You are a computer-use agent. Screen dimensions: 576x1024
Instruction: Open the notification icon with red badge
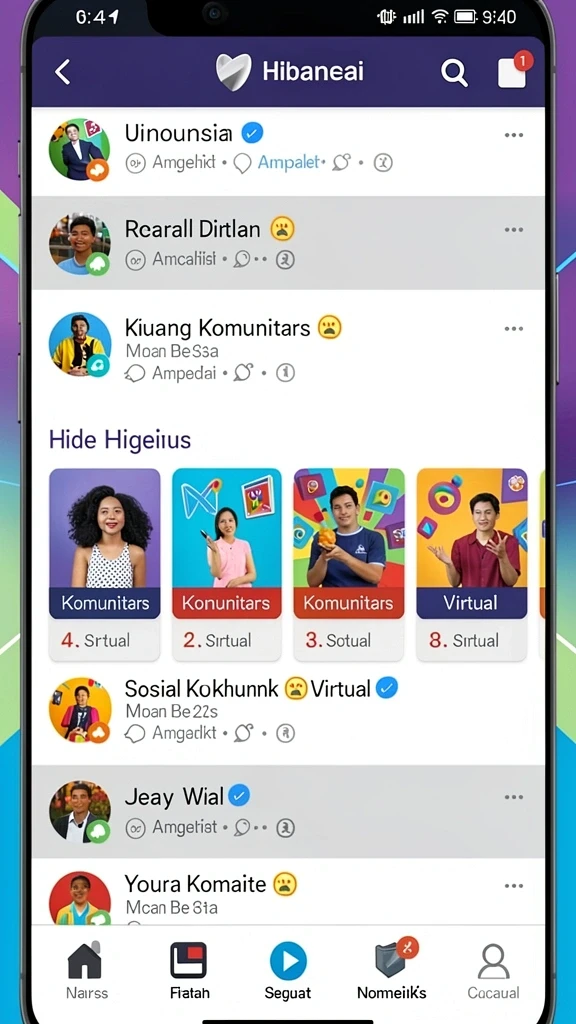point(514,70)
